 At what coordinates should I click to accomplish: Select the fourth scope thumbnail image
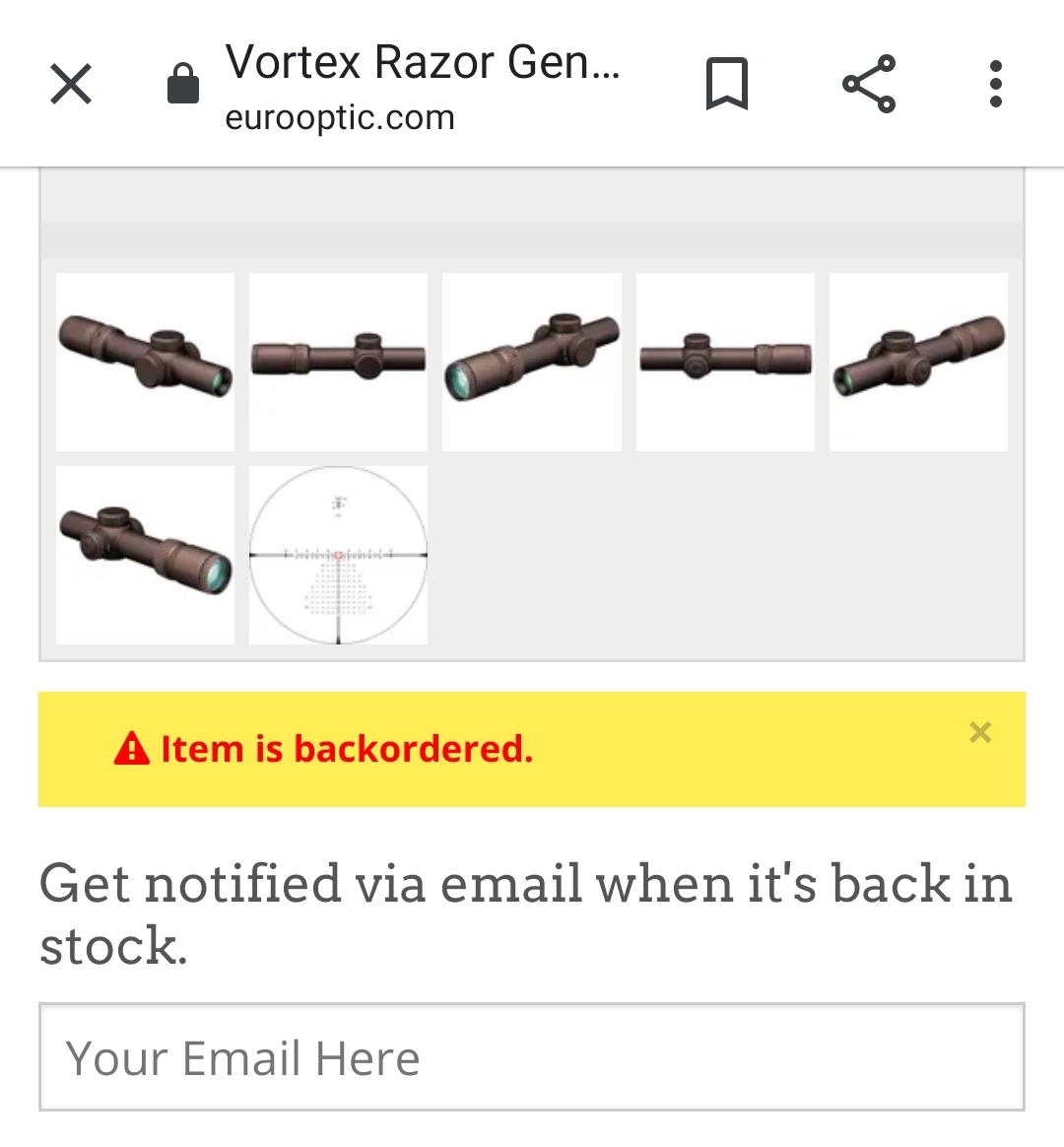(725, 362)
